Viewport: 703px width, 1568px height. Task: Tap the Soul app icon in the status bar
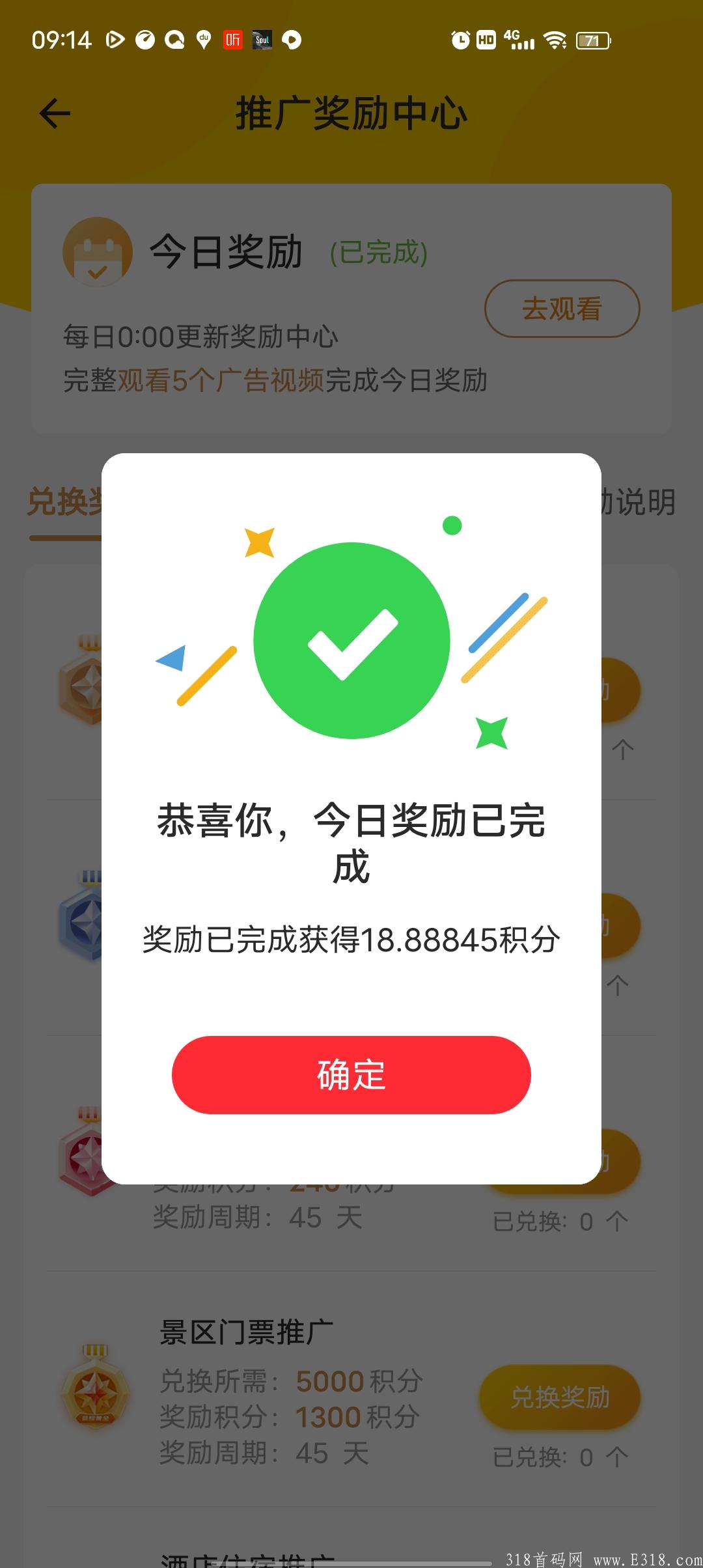point(262,40)
